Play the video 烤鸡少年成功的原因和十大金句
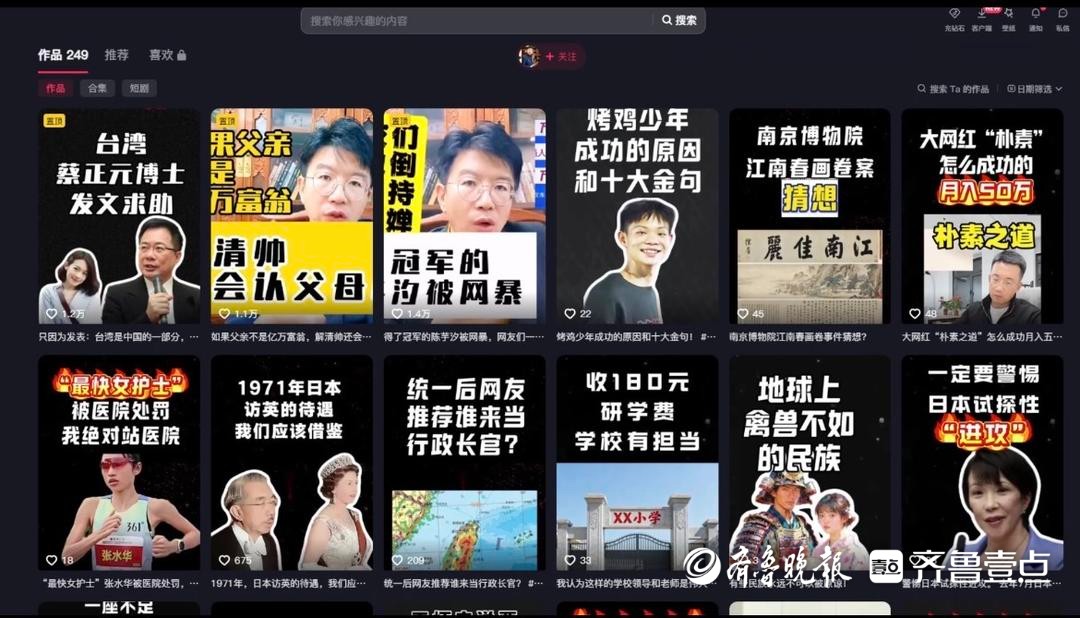Viewport: 1080px width, 618px height. tap(637, 215)
